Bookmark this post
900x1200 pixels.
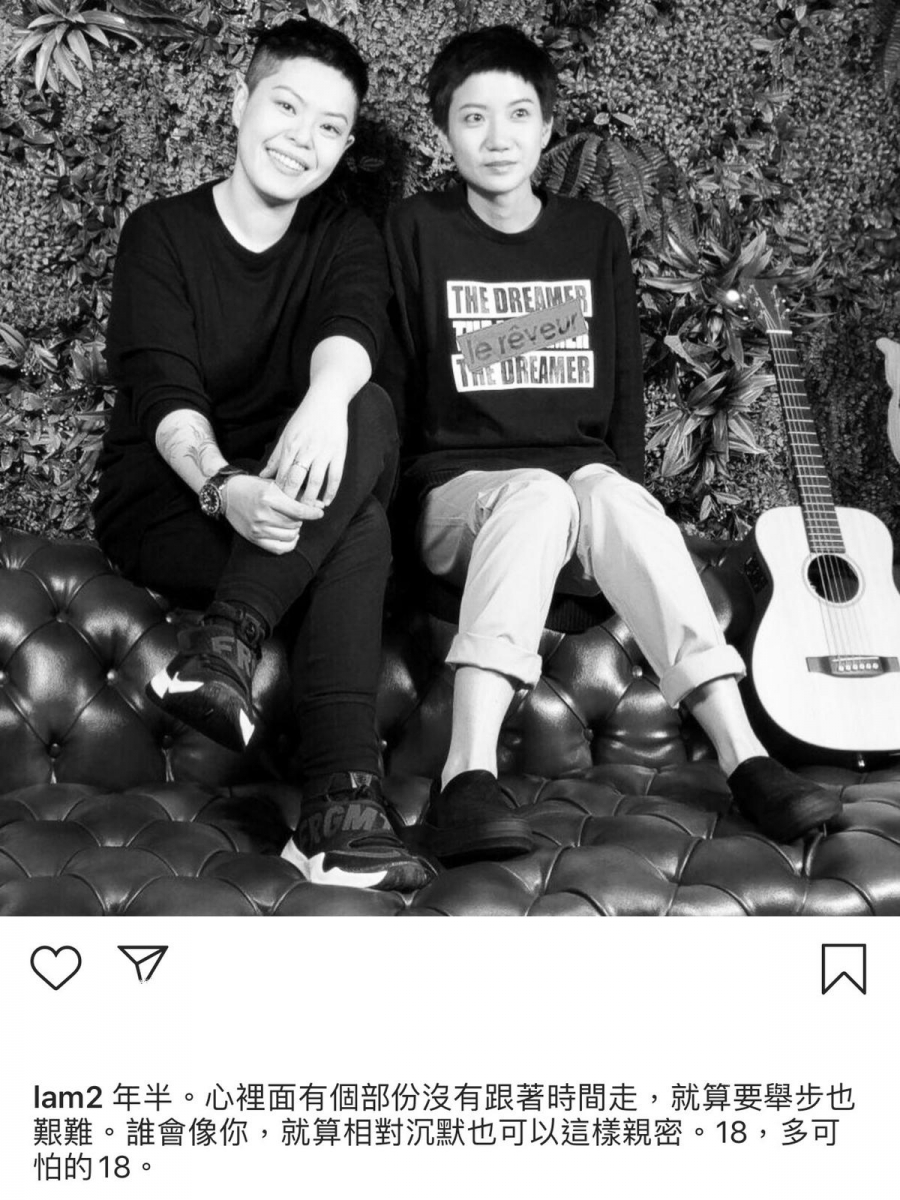point(843,968)
